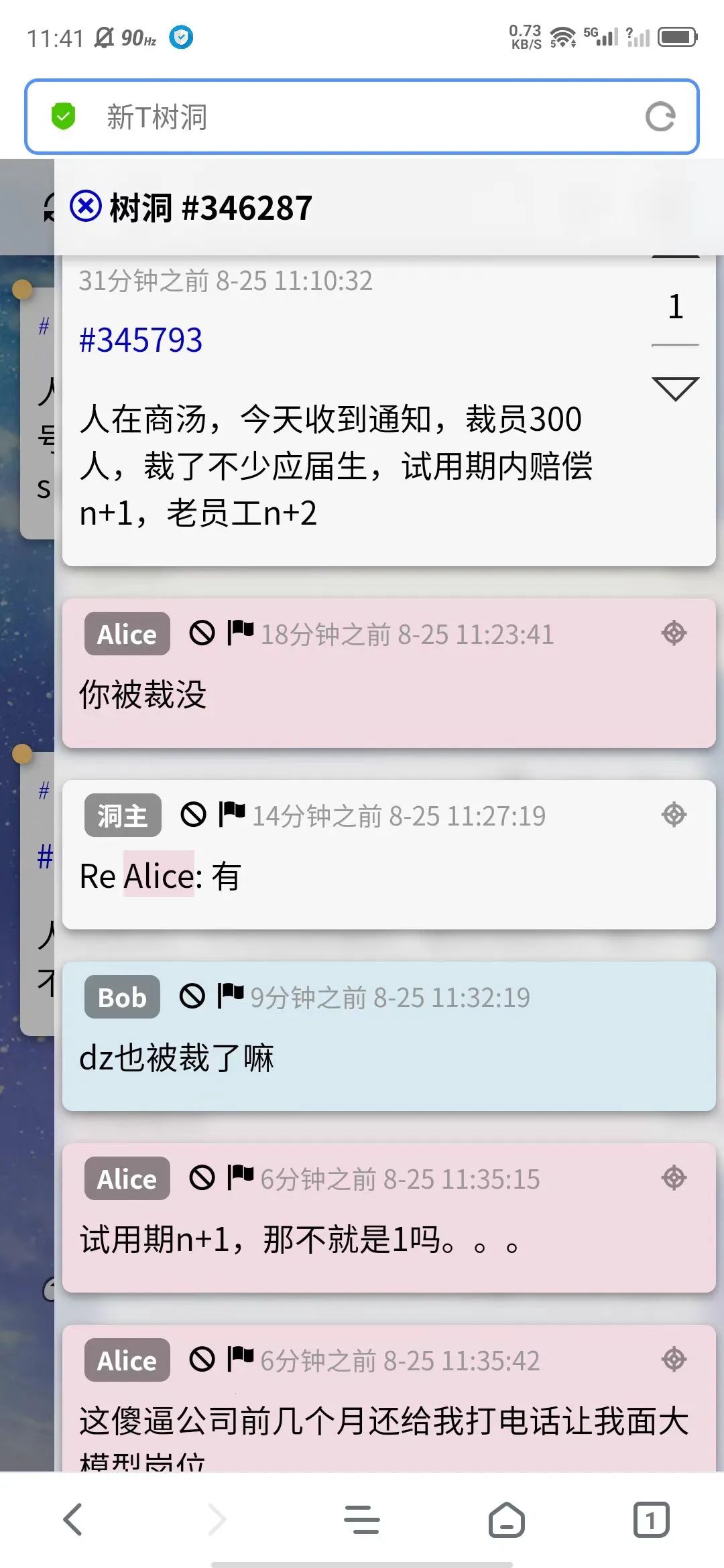Open the browser menu
Viewport: 724px width, 1568px height.
(x=362, y=1519)
